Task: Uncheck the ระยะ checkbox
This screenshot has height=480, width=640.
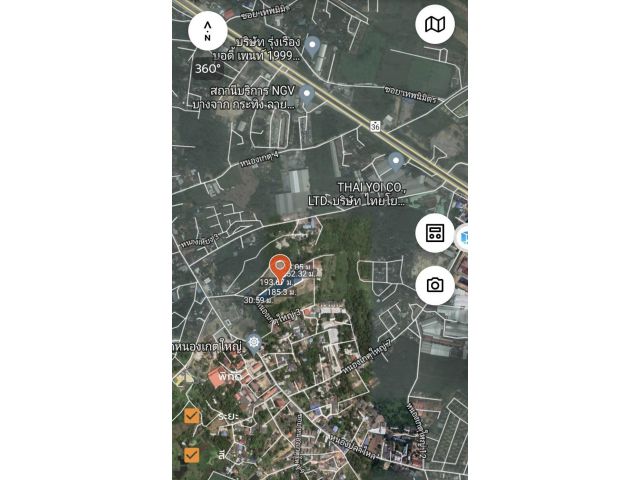Action: coord(192,416)
